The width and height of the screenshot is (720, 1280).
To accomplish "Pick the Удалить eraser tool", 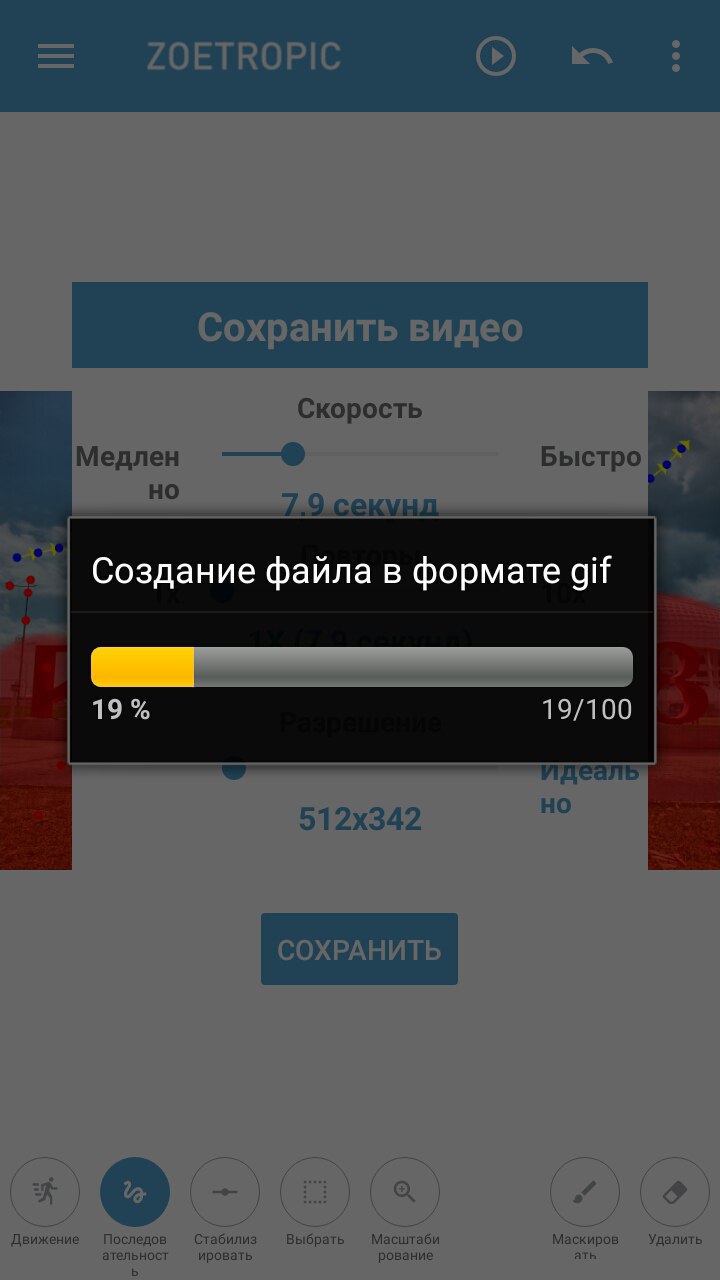I will 675,1192.
